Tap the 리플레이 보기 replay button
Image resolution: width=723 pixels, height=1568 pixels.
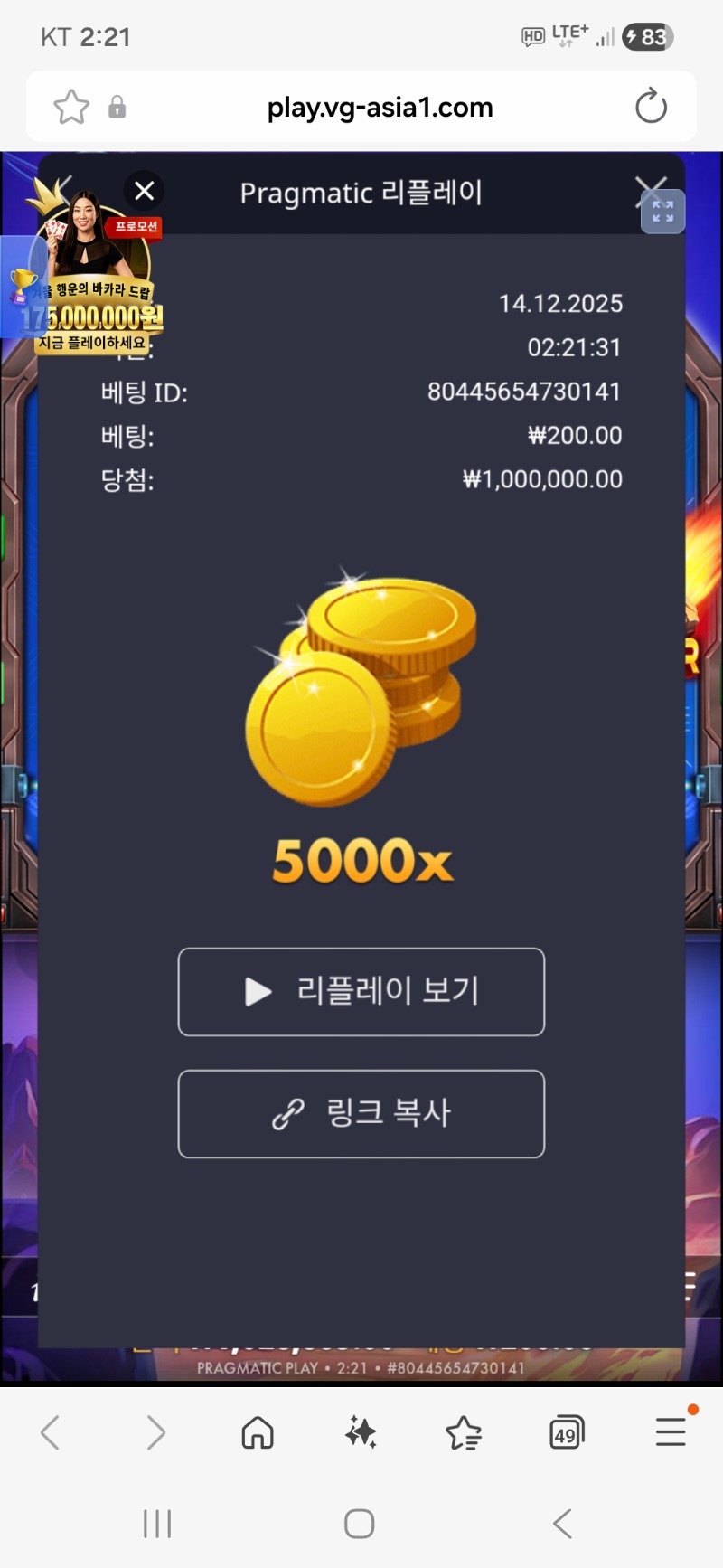click(361, 992)
